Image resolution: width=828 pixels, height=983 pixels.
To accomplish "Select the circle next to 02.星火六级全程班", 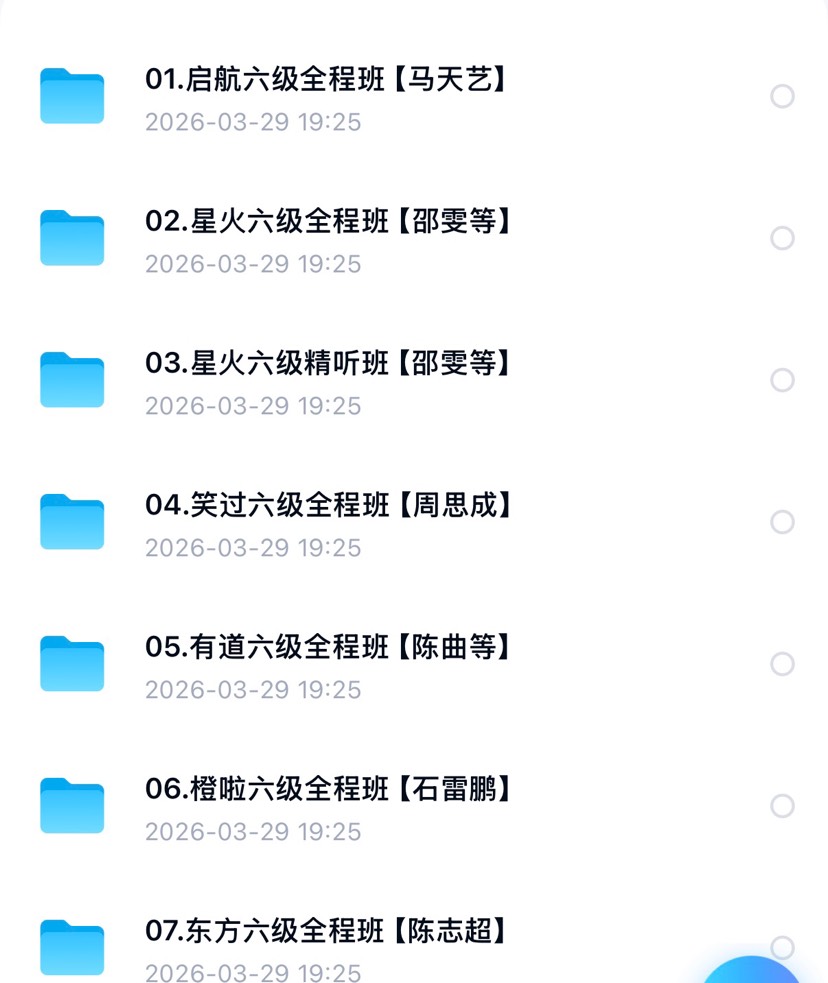I will 781,238.
